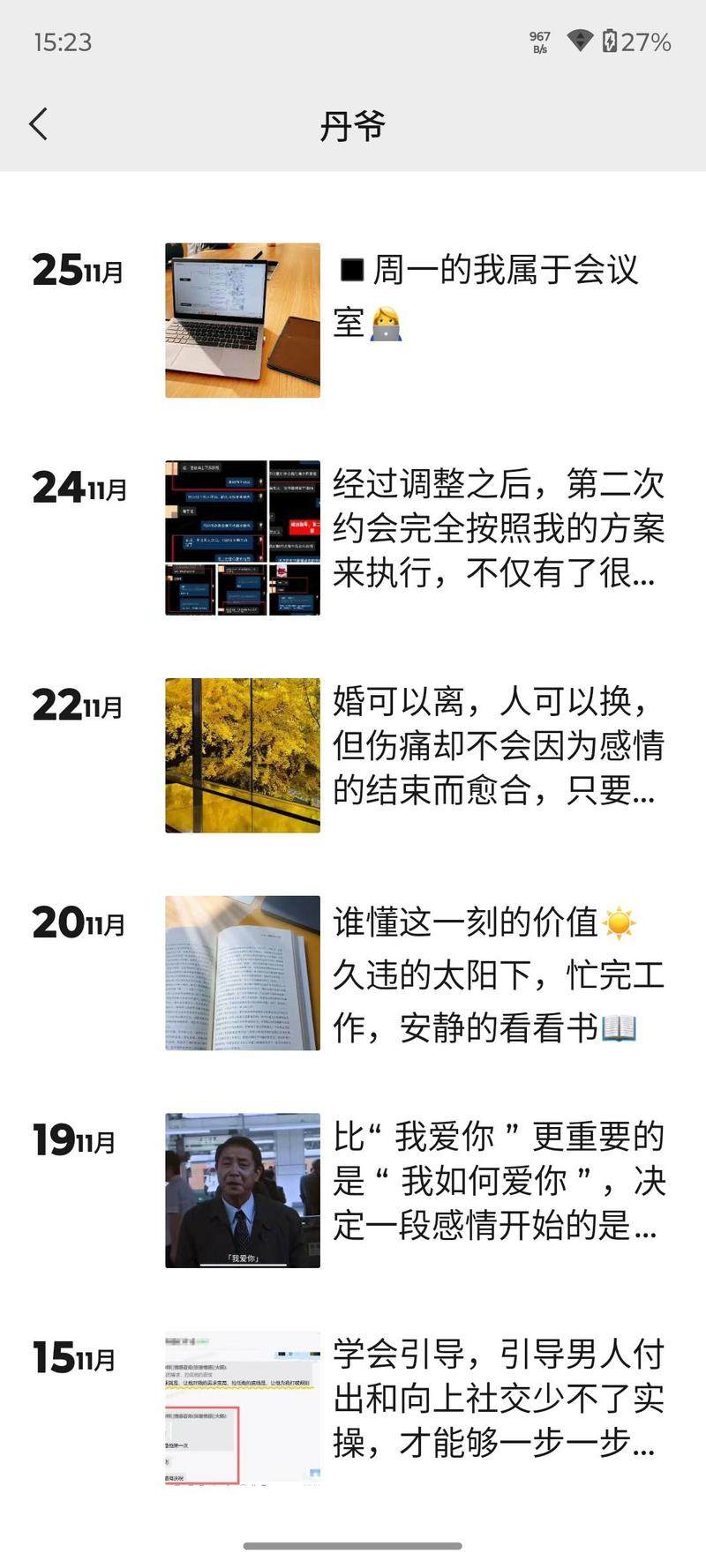Go back from 丹爷's page
The image size is (706, 1568).
39,124
